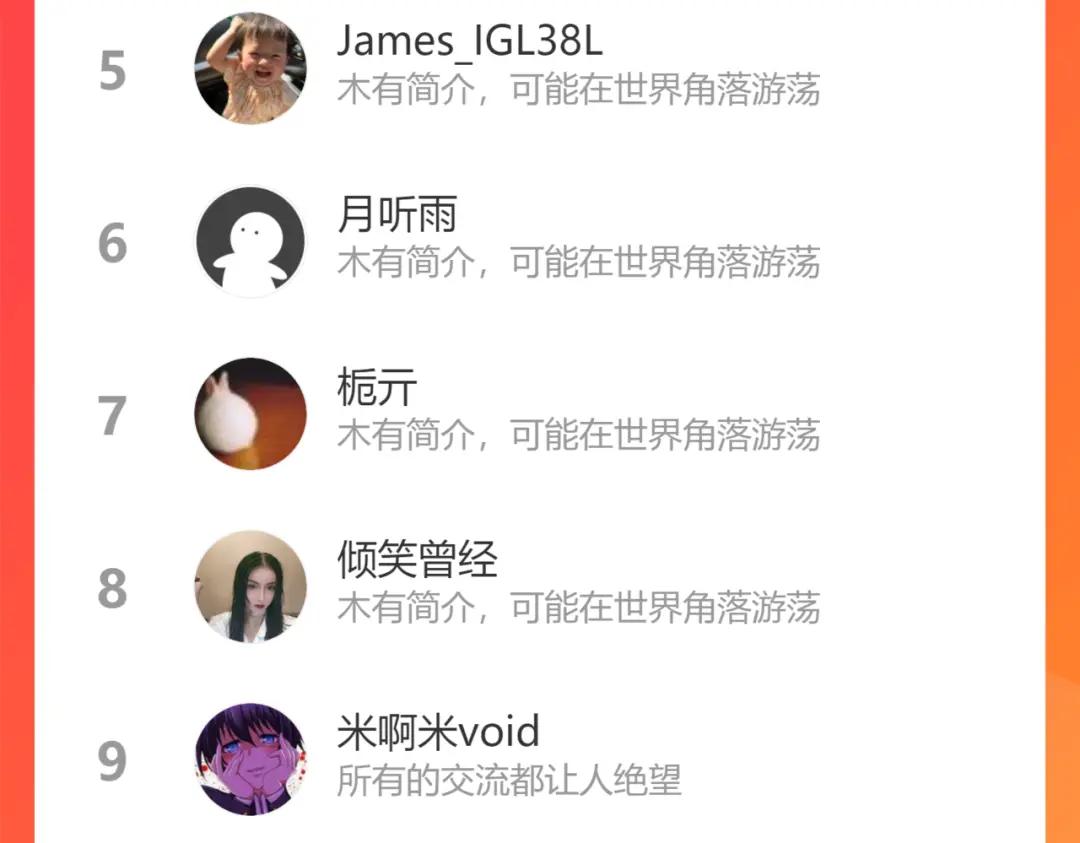Open James_IGL38L's profile row

click(x=540, y=69)
